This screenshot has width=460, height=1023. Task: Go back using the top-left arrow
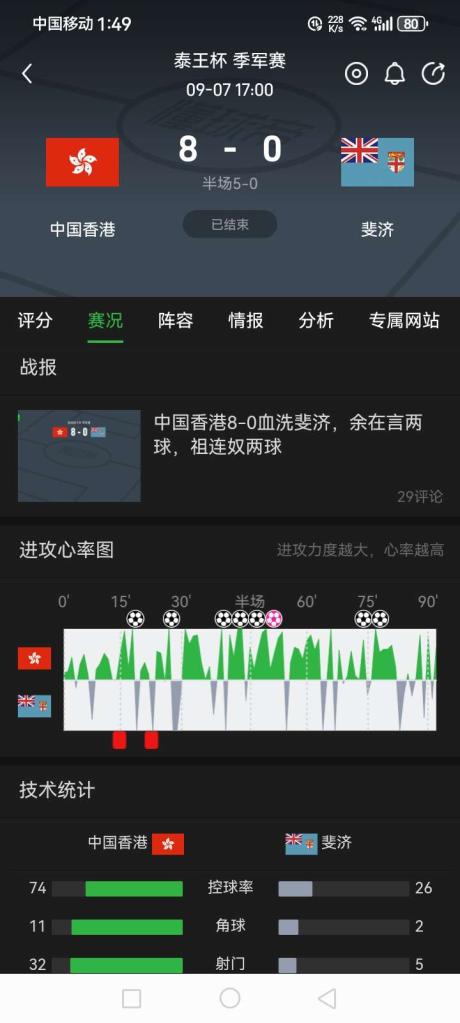pyautogui.click(x=27, y=74)
